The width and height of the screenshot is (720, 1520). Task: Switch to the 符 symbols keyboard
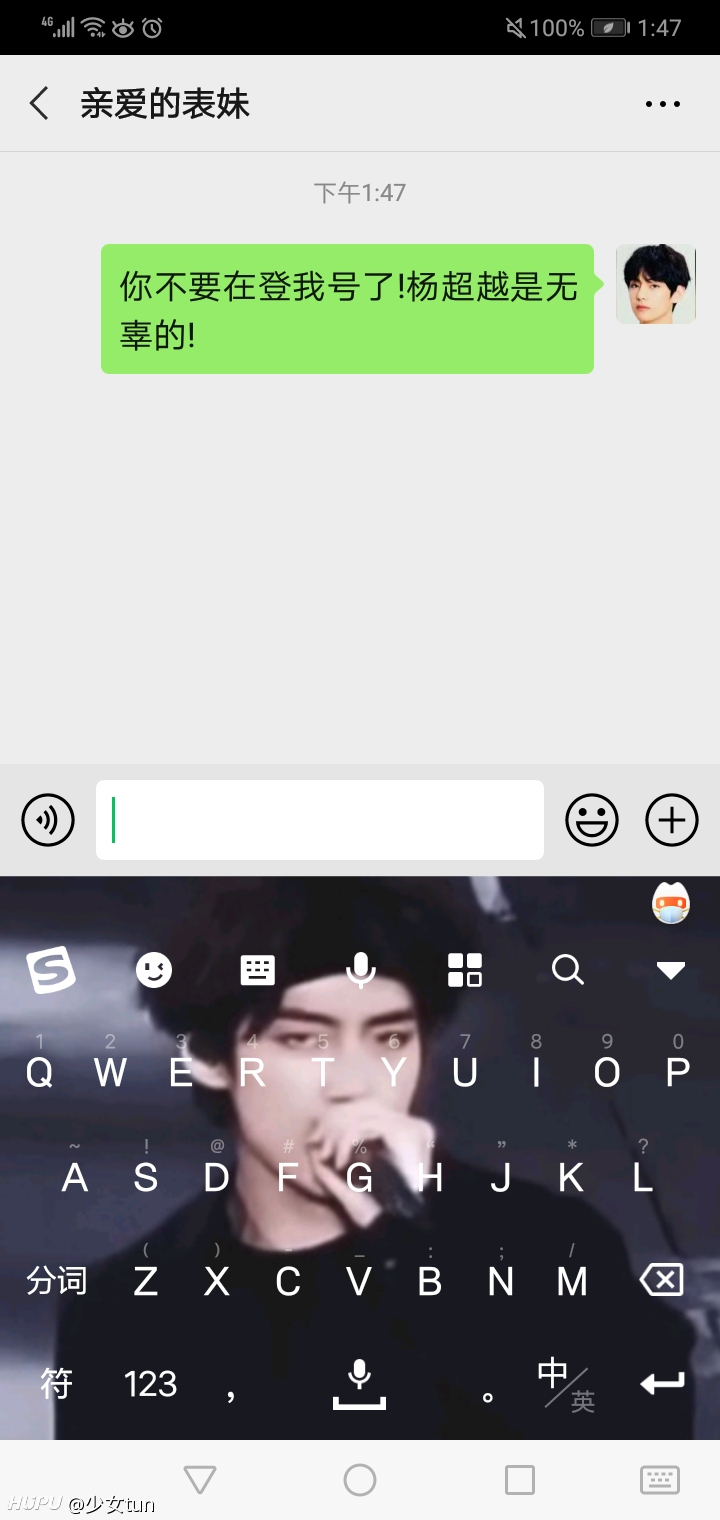(56, 1384)
